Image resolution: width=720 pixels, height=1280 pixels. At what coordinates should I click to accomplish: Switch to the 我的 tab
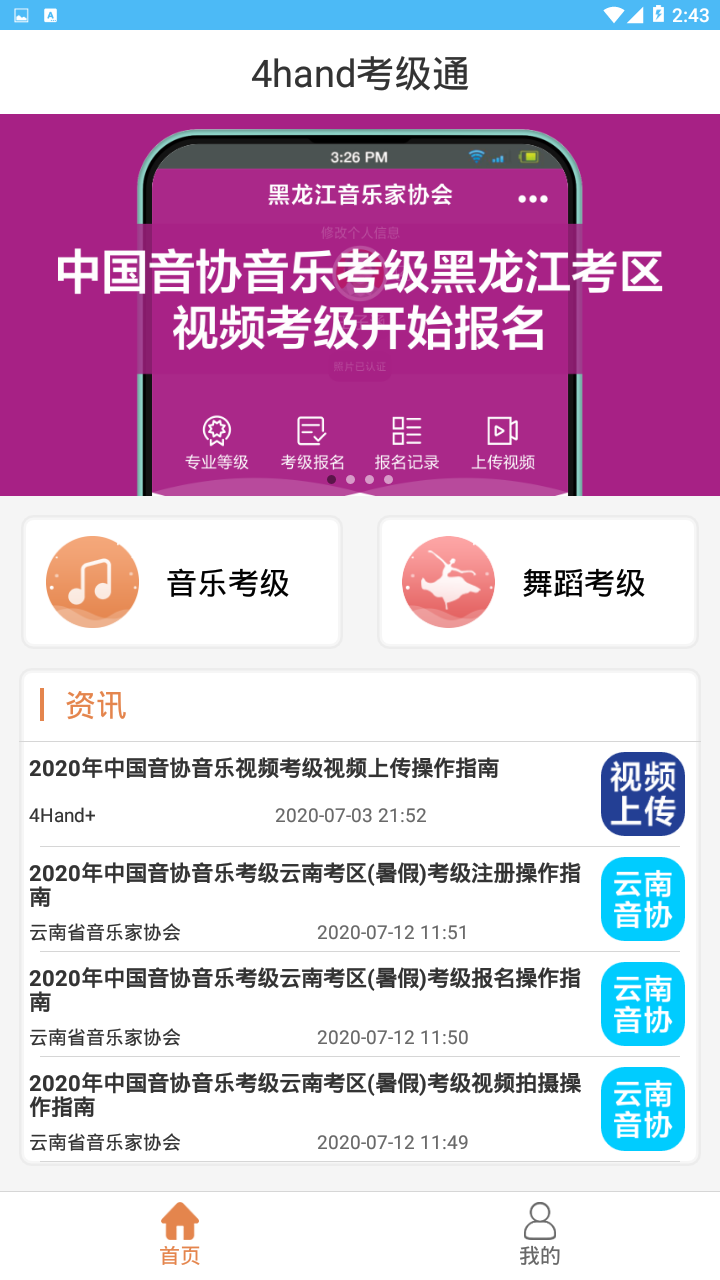coord(539,1235)
